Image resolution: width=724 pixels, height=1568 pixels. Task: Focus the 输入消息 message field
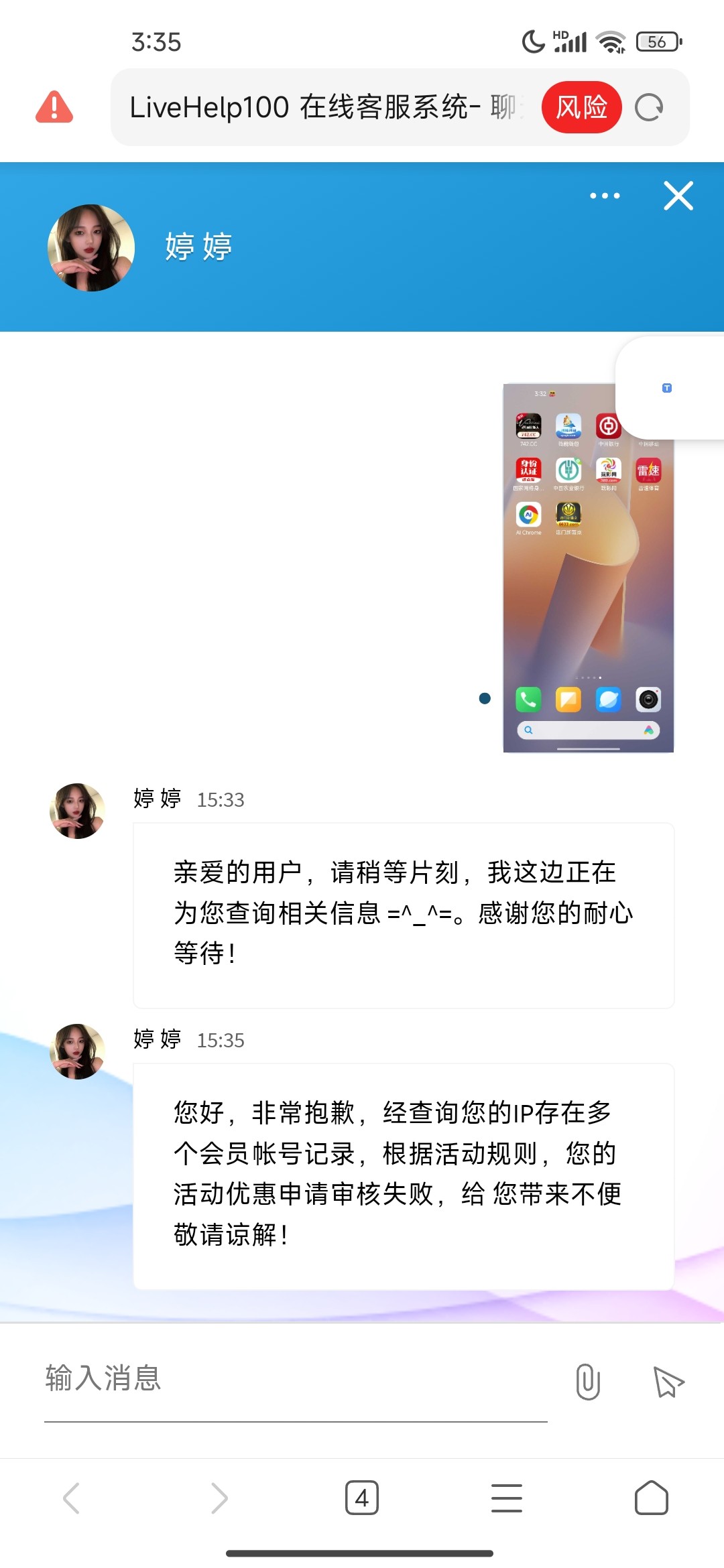click(x=295, y=1379)
